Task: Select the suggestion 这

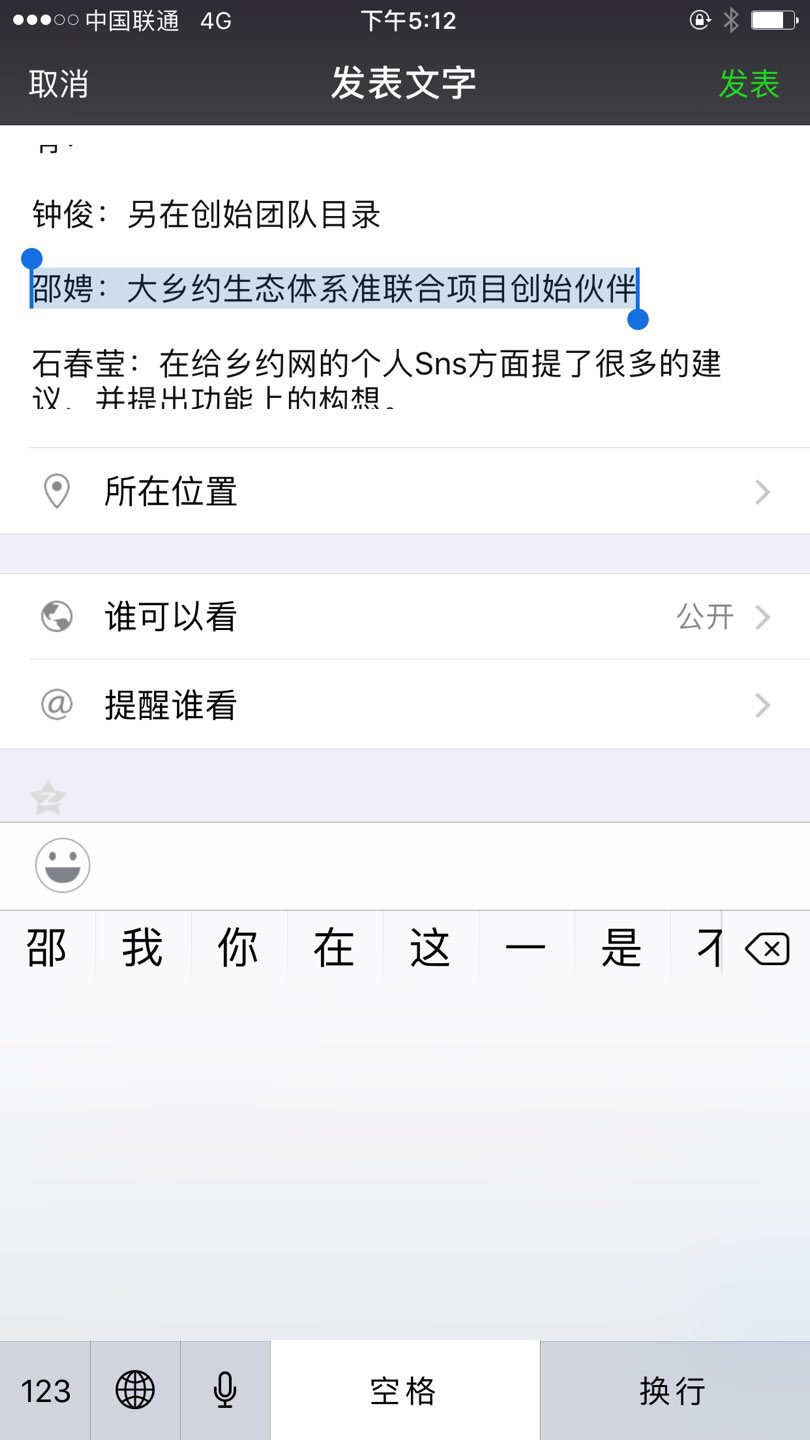Action: click(430, 948)
